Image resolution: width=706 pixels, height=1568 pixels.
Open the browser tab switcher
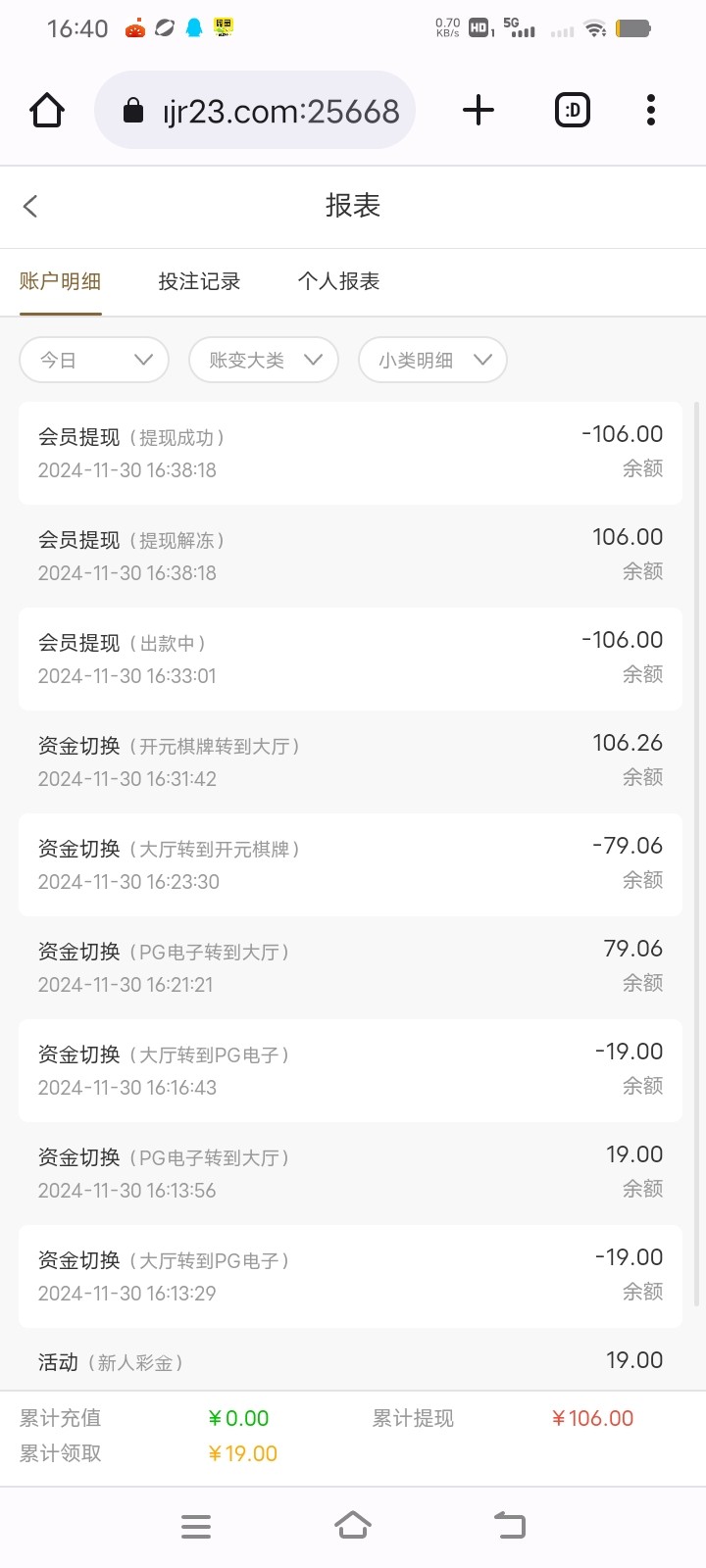point(573,110)
